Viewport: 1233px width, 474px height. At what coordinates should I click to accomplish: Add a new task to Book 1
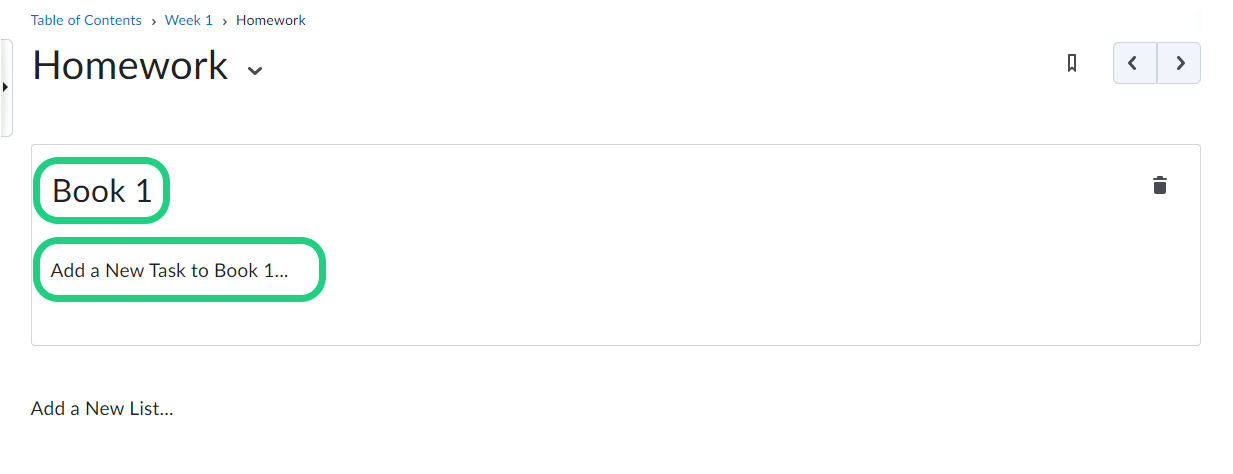pos(170,270)
